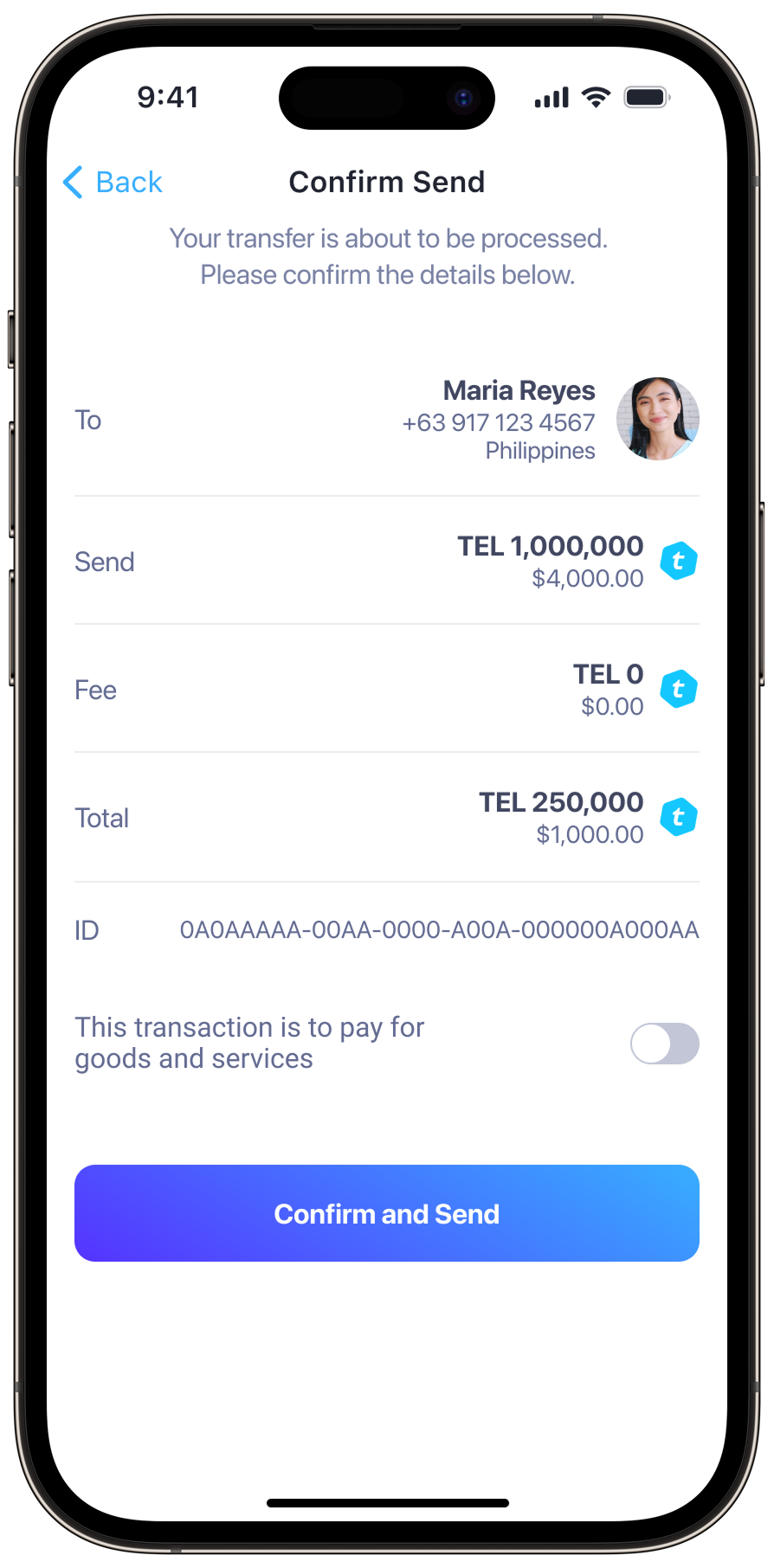Screen dimensions: 774x1568
Task: Go back using the Back button
Action: (113, 183)
